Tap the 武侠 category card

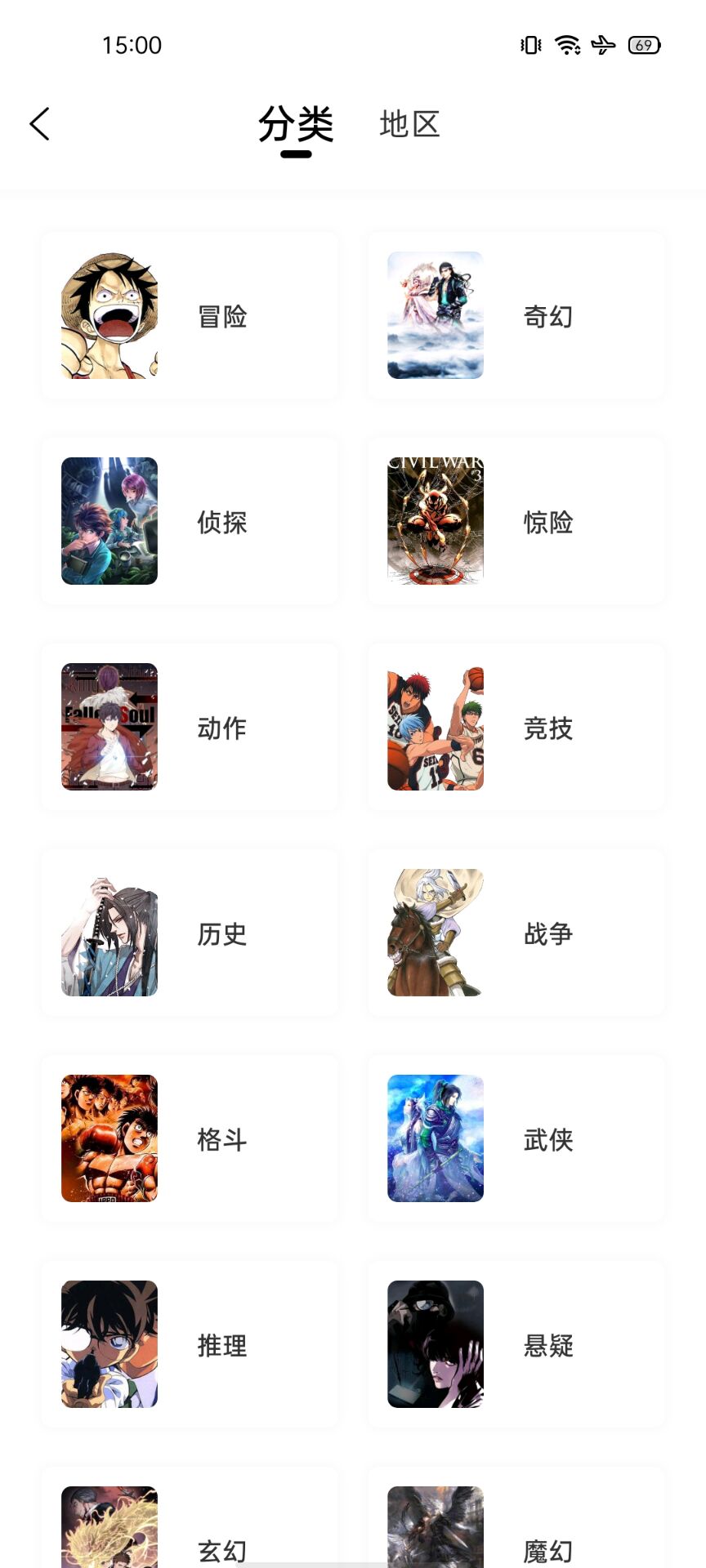pyautogui.click(x=516, y=1139)
